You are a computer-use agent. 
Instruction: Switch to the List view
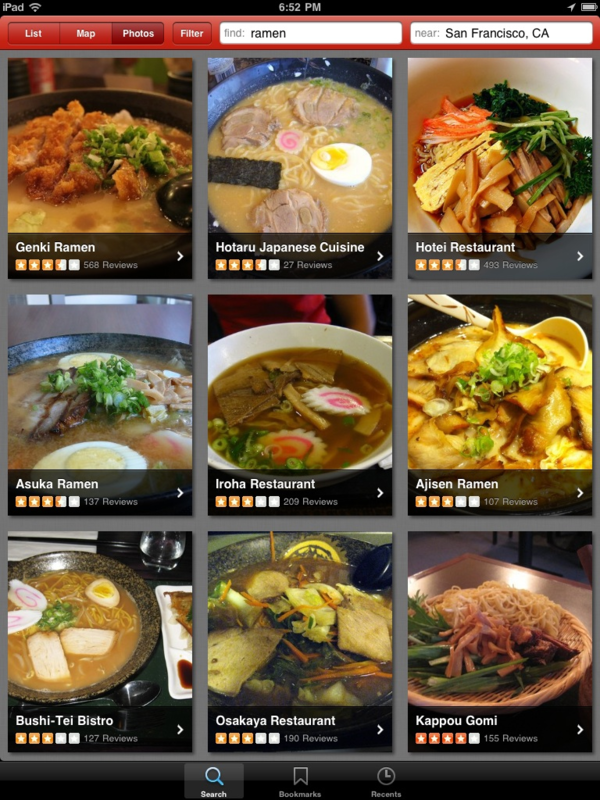[x=34, y=33]
